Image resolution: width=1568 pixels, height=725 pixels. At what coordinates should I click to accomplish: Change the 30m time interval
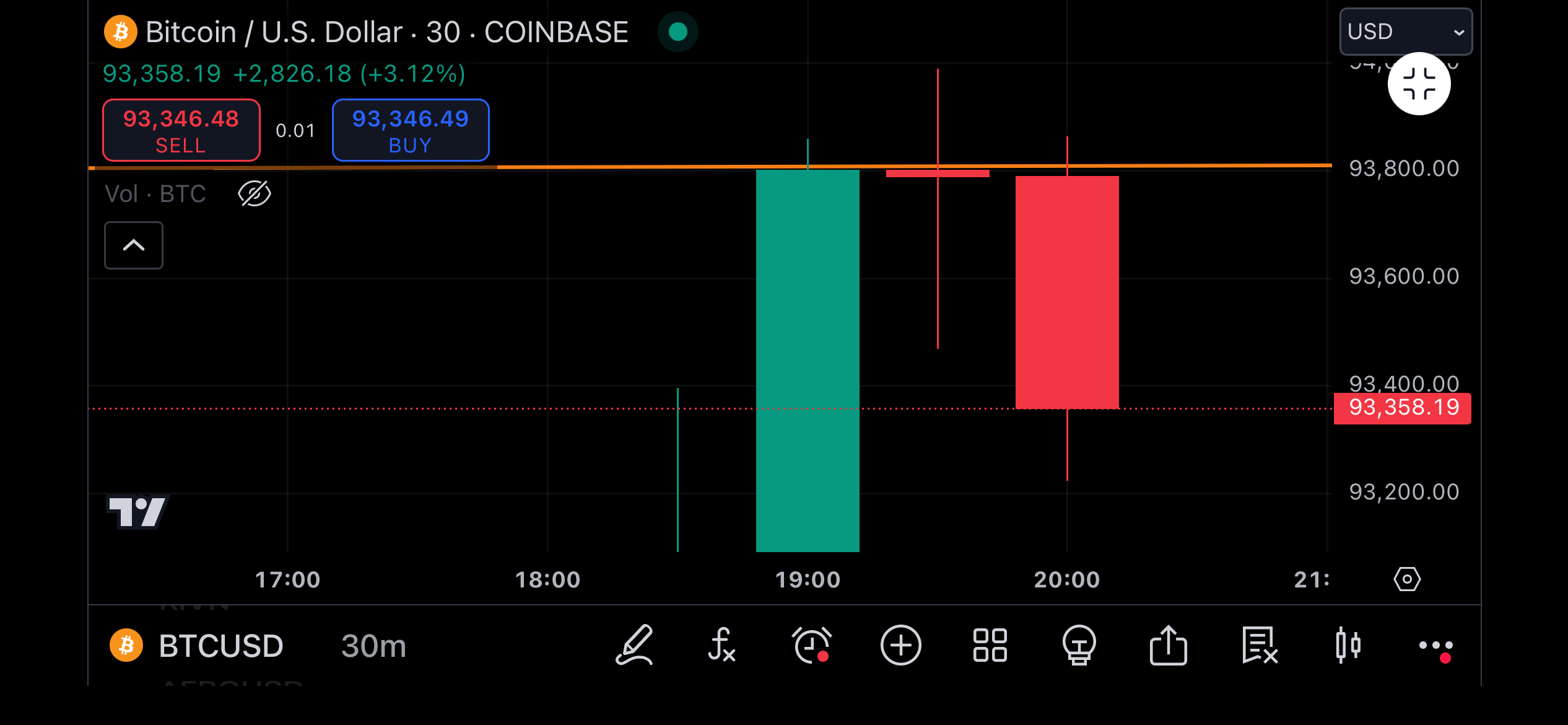click(373, 646)
